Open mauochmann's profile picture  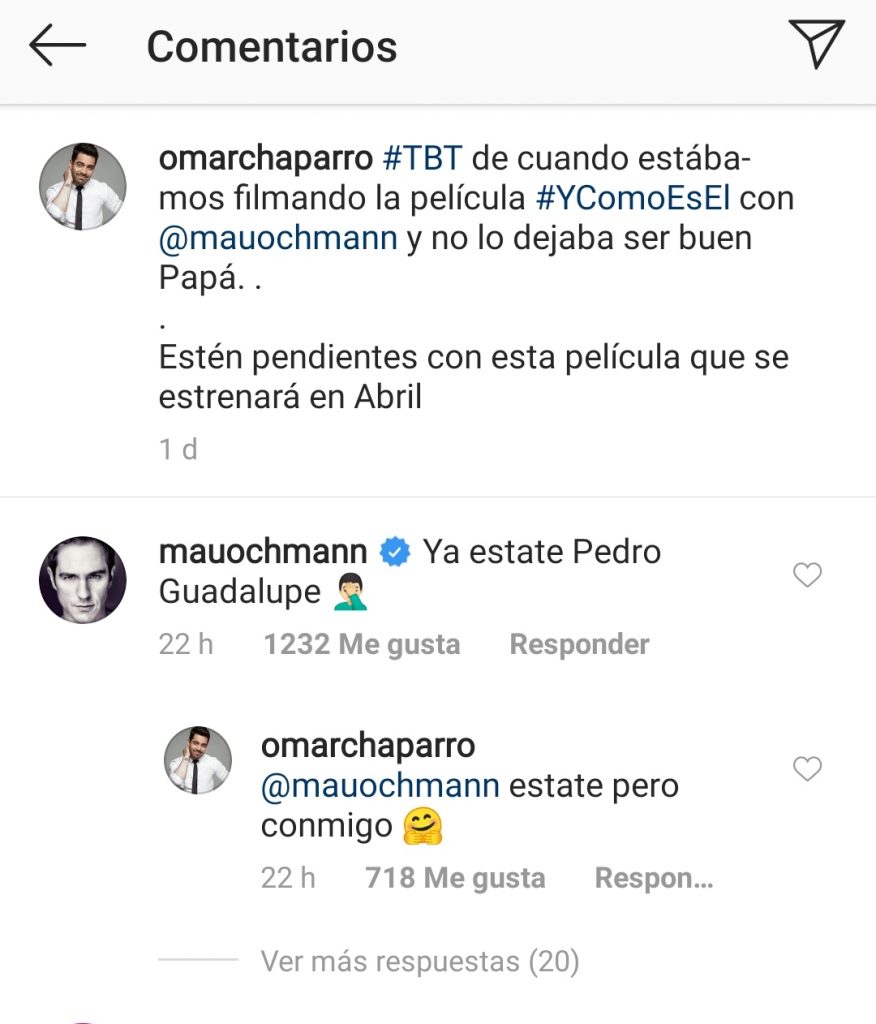pos(83,580)
